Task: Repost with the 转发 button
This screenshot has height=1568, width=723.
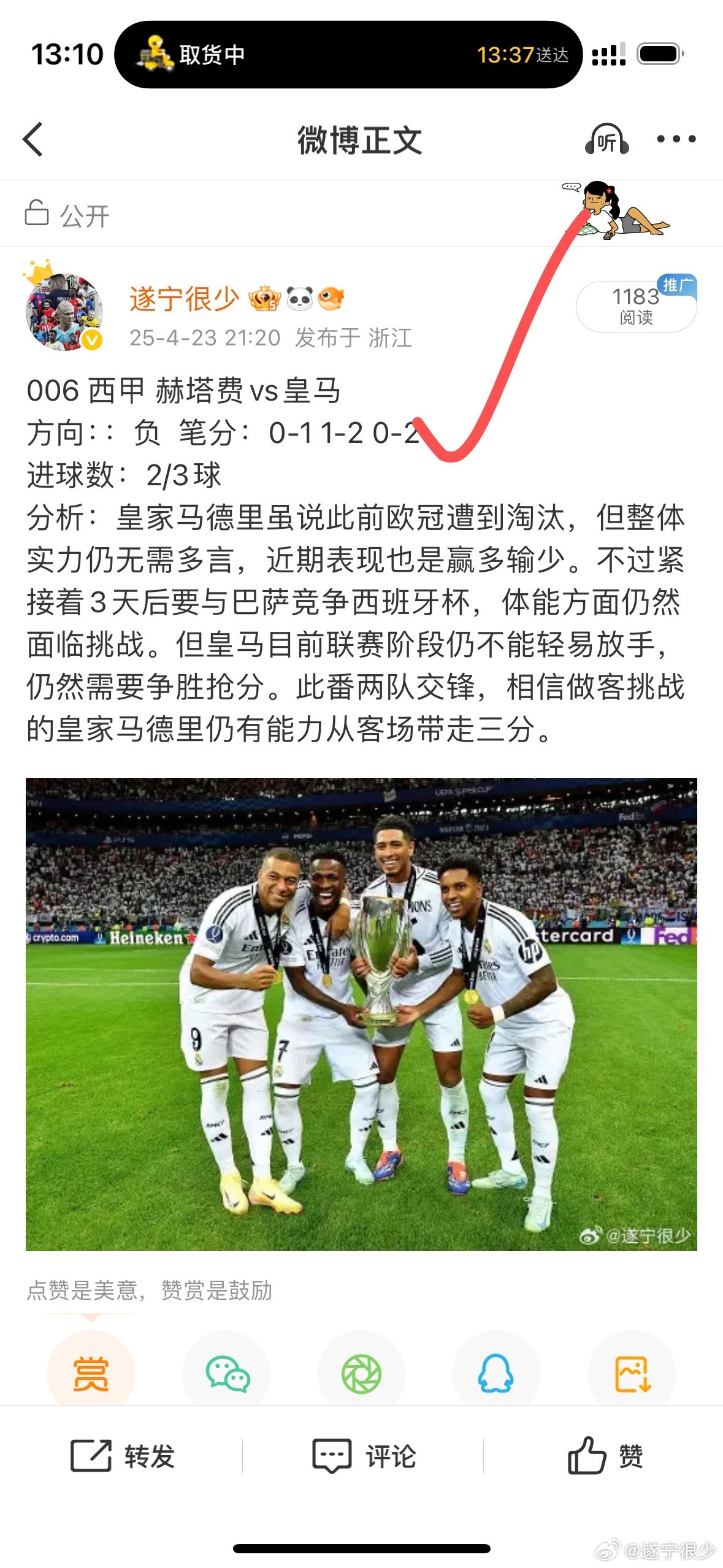Action: (123, 1456)
